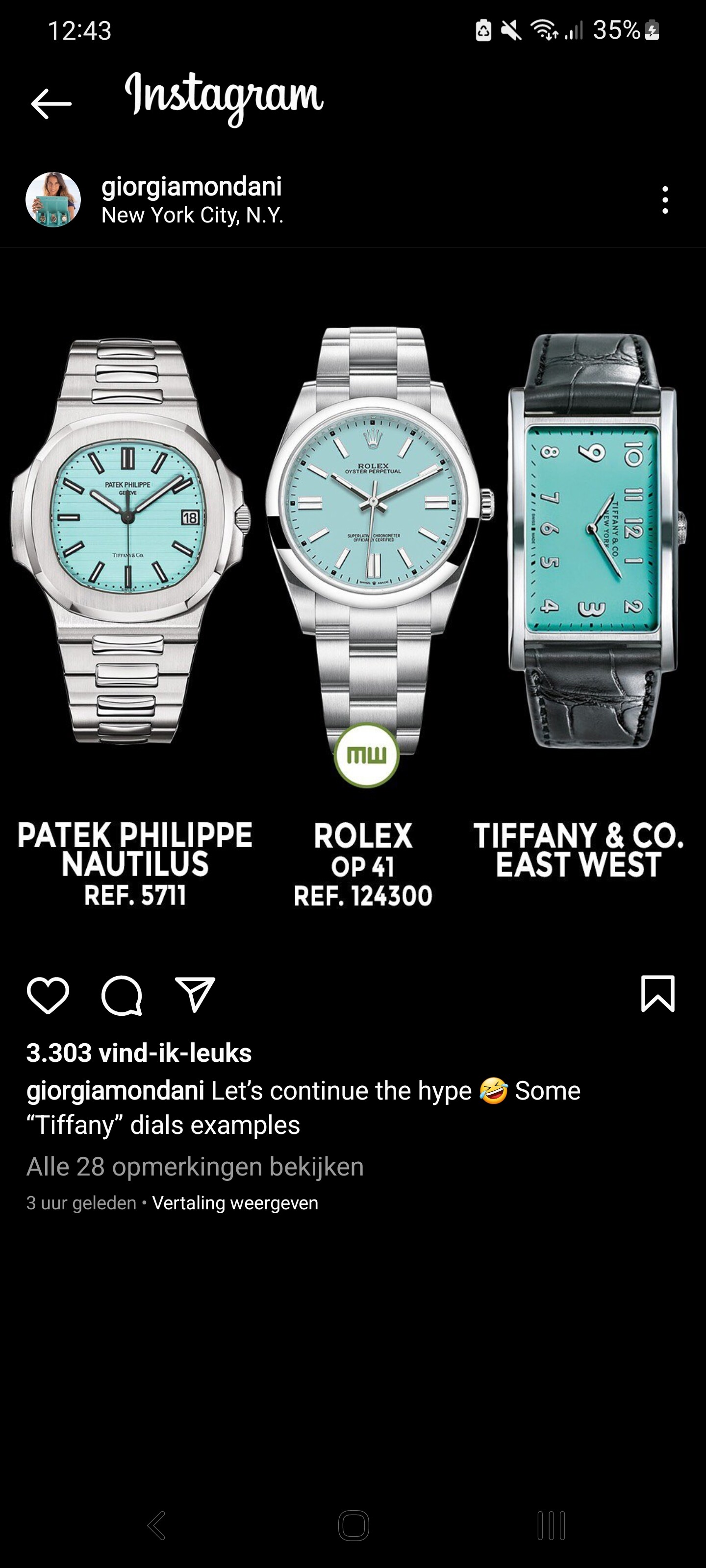Image resolution: width=706 pixels, height=1568 pixels.
Task: Like the post with the heart icon
Action: (48, 996)
